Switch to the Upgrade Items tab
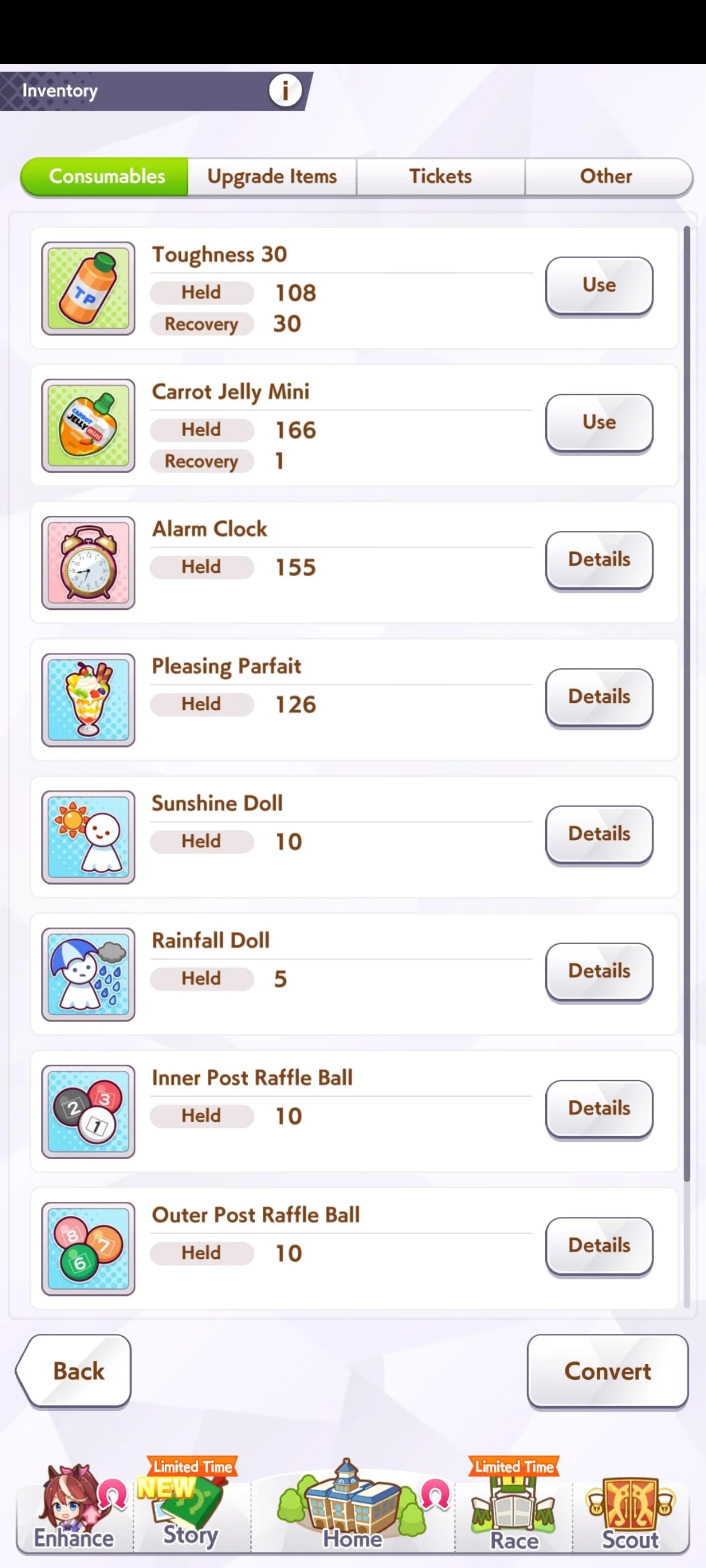Screen dimensions: 706x1568 pos(272,176)
